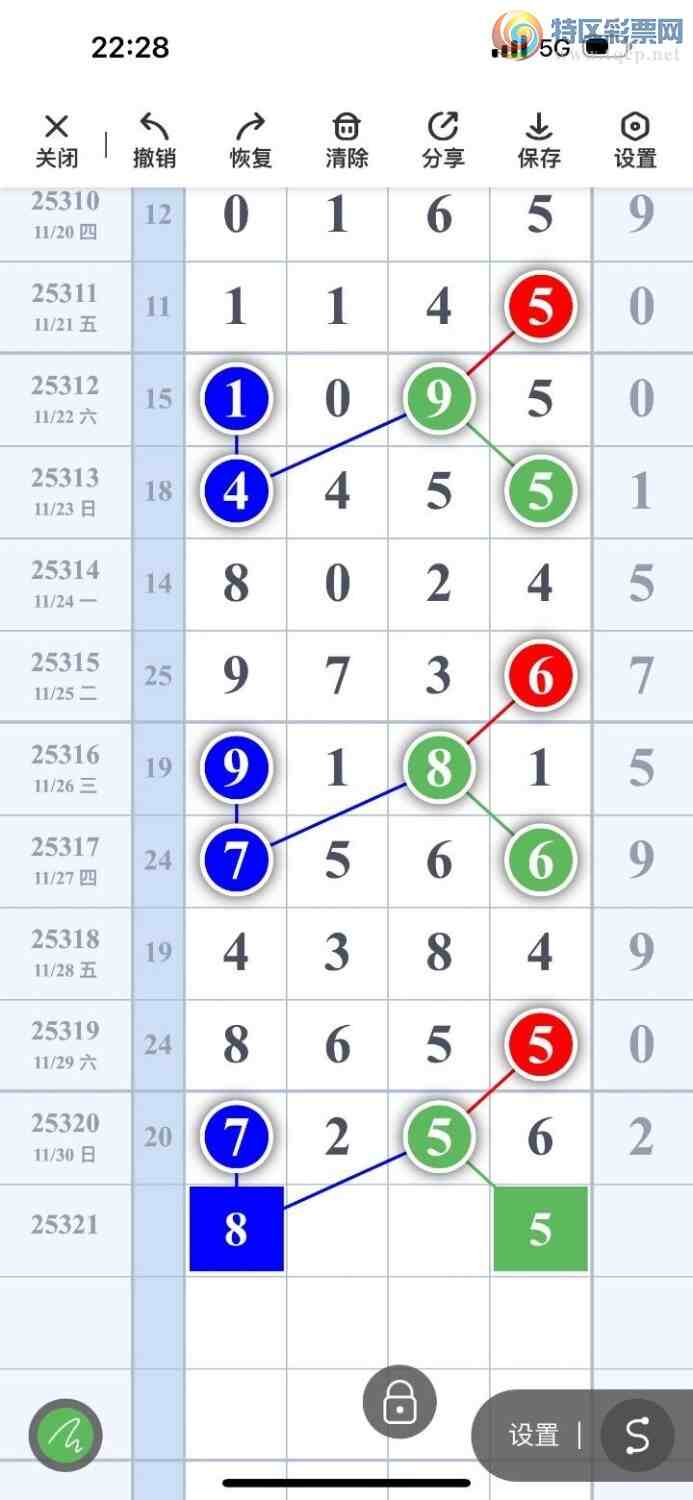Undo the last drawing action

point(154,140)
